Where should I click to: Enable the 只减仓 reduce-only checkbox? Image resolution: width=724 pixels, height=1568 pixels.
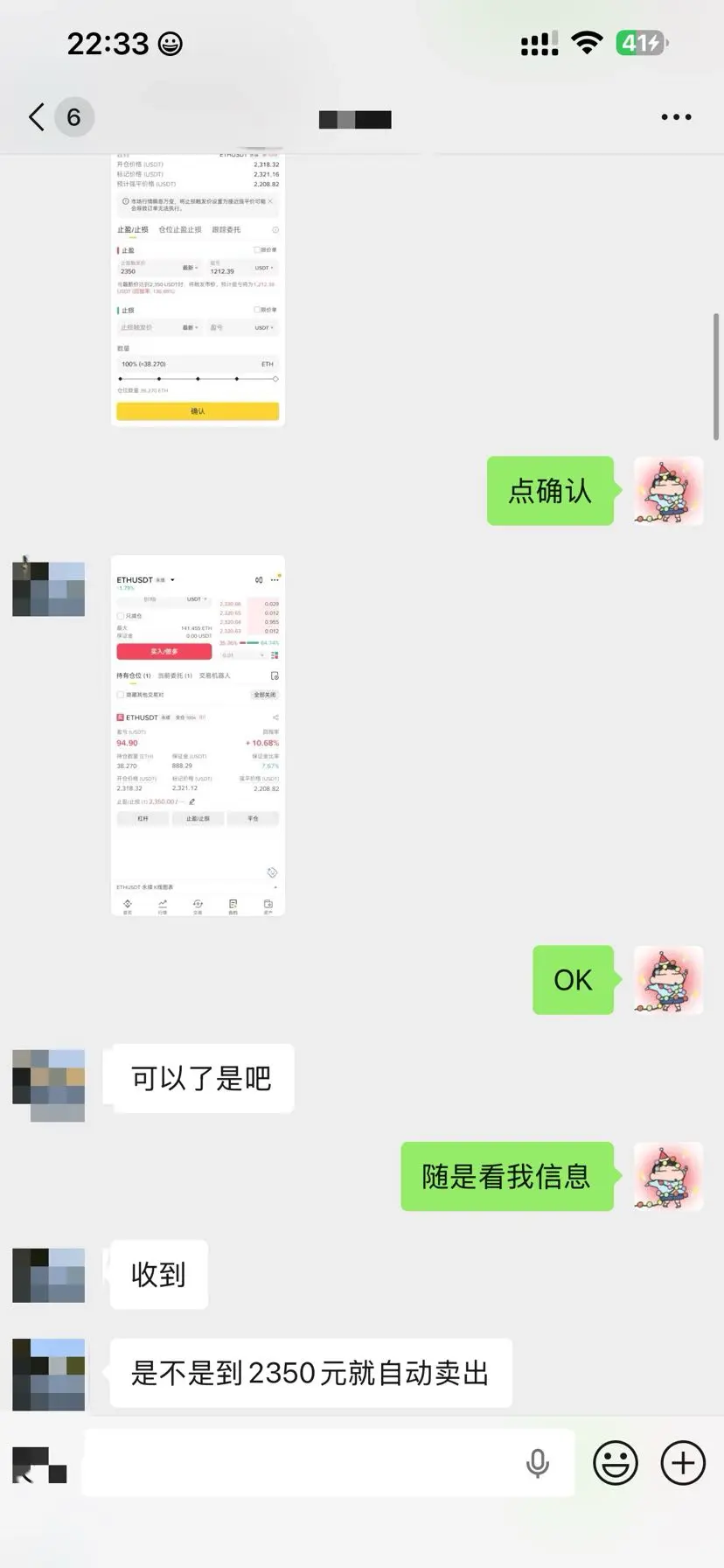[x=121, y=616]
